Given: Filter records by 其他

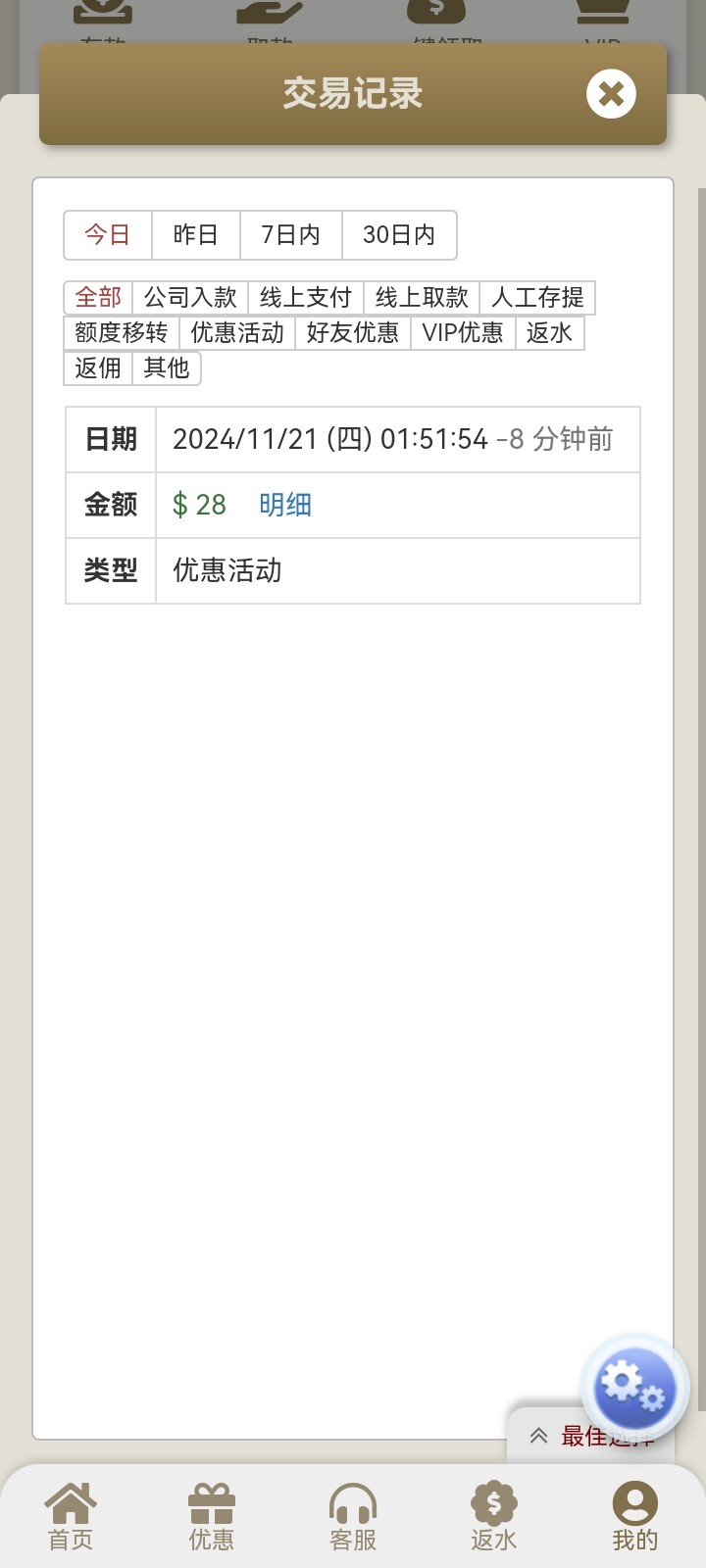Looking at the screenshot, I should pos(167,368).
